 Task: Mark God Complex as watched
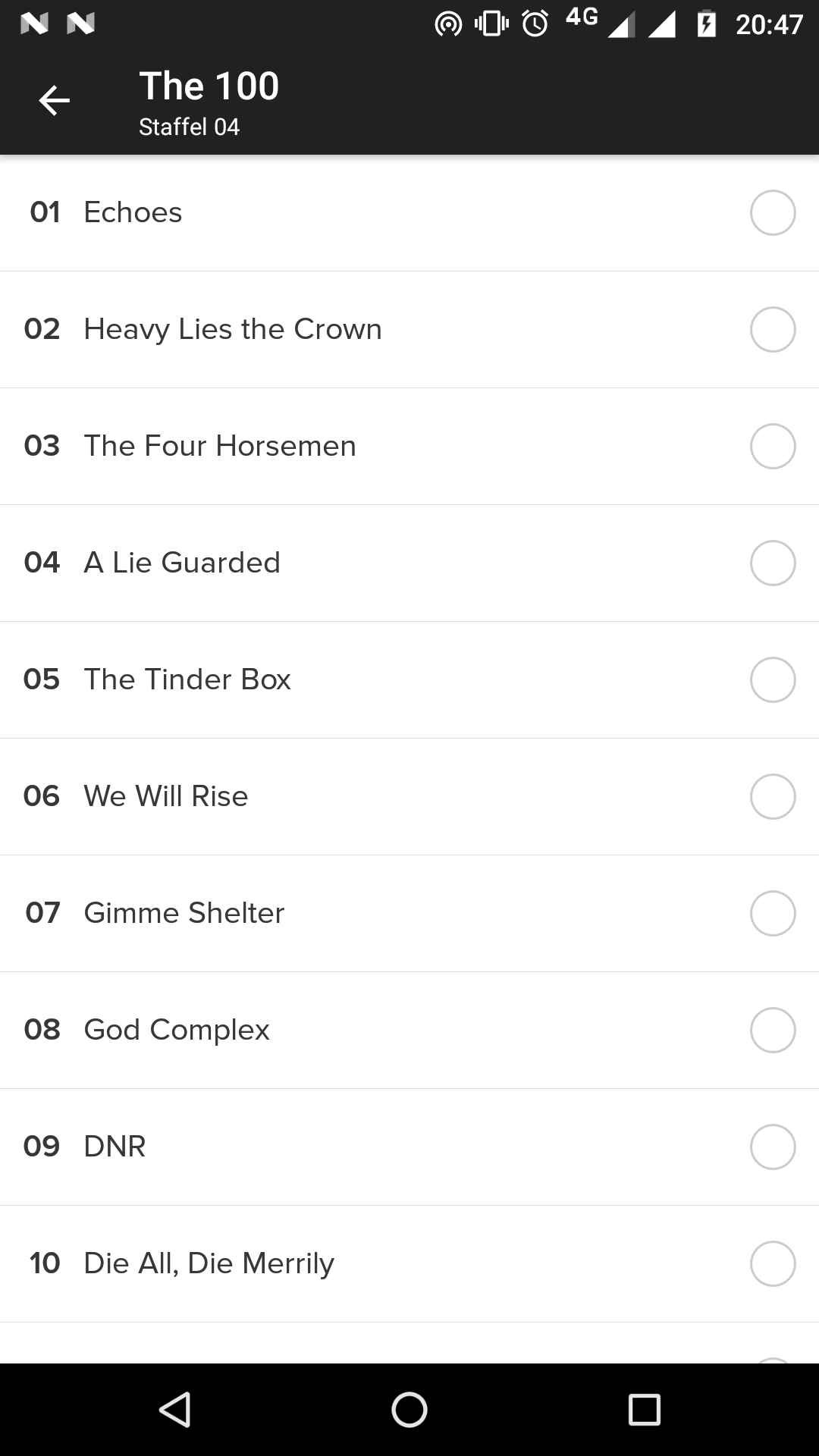[x=773, y=1030]
